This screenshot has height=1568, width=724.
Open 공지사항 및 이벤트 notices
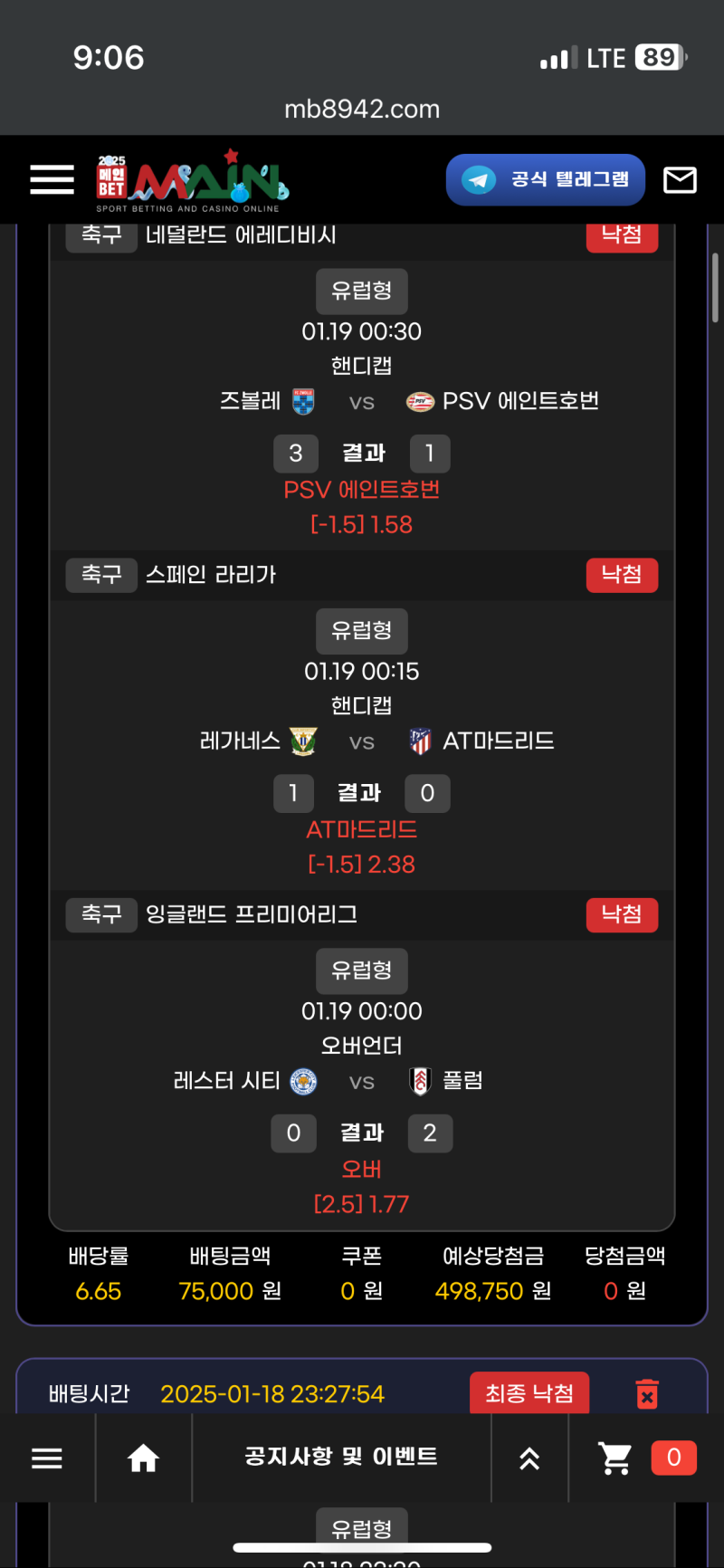341,1457
